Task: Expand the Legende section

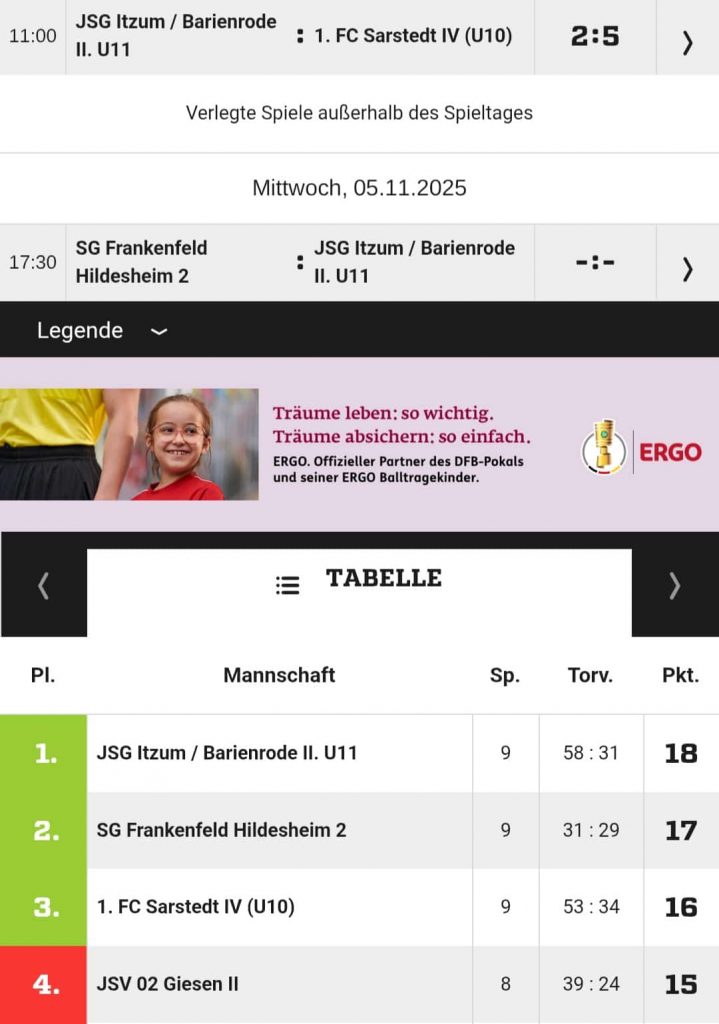Action: pos(102,331)
